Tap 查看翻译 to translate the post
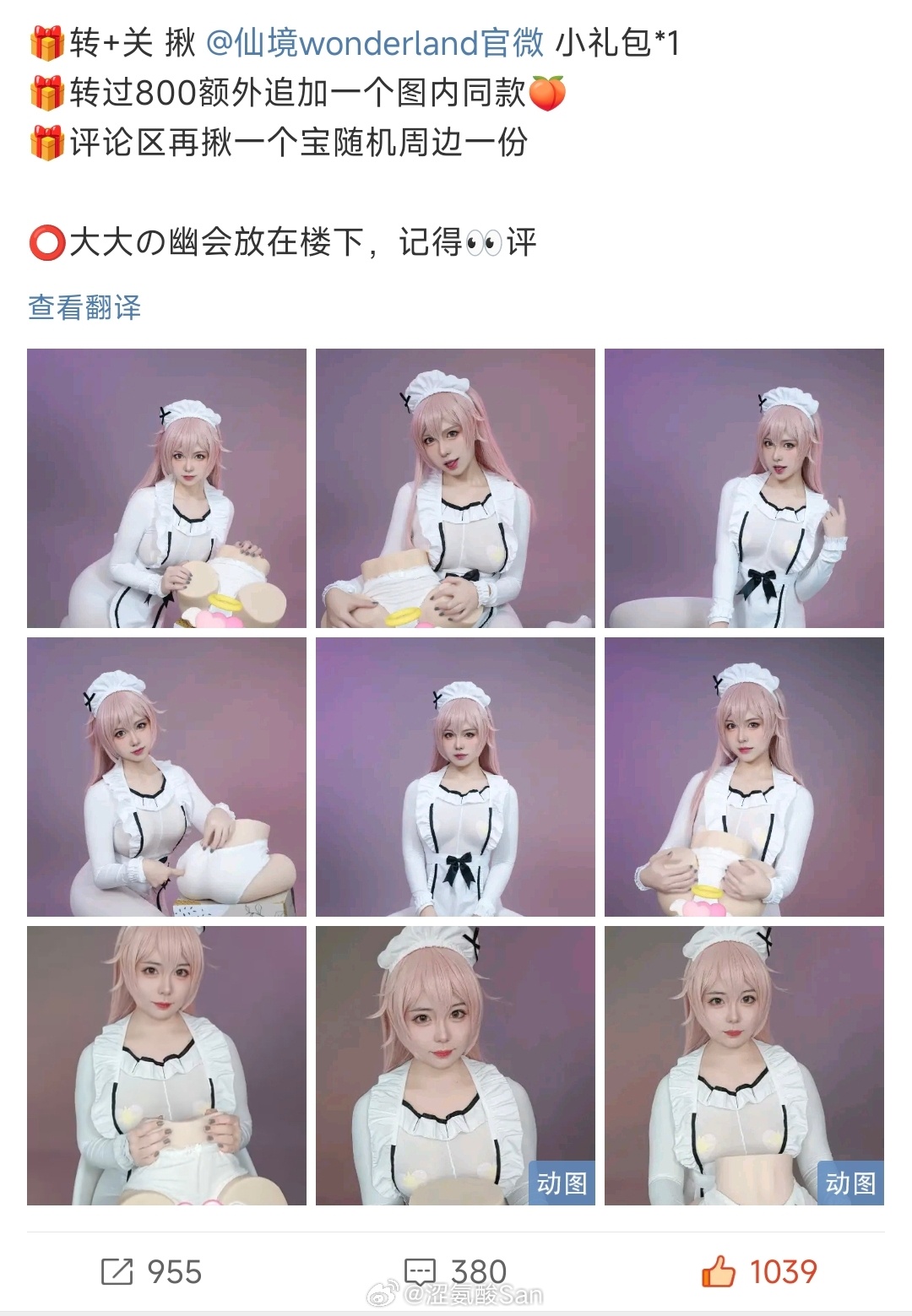The image size is (912, 1316). point(84,307)
